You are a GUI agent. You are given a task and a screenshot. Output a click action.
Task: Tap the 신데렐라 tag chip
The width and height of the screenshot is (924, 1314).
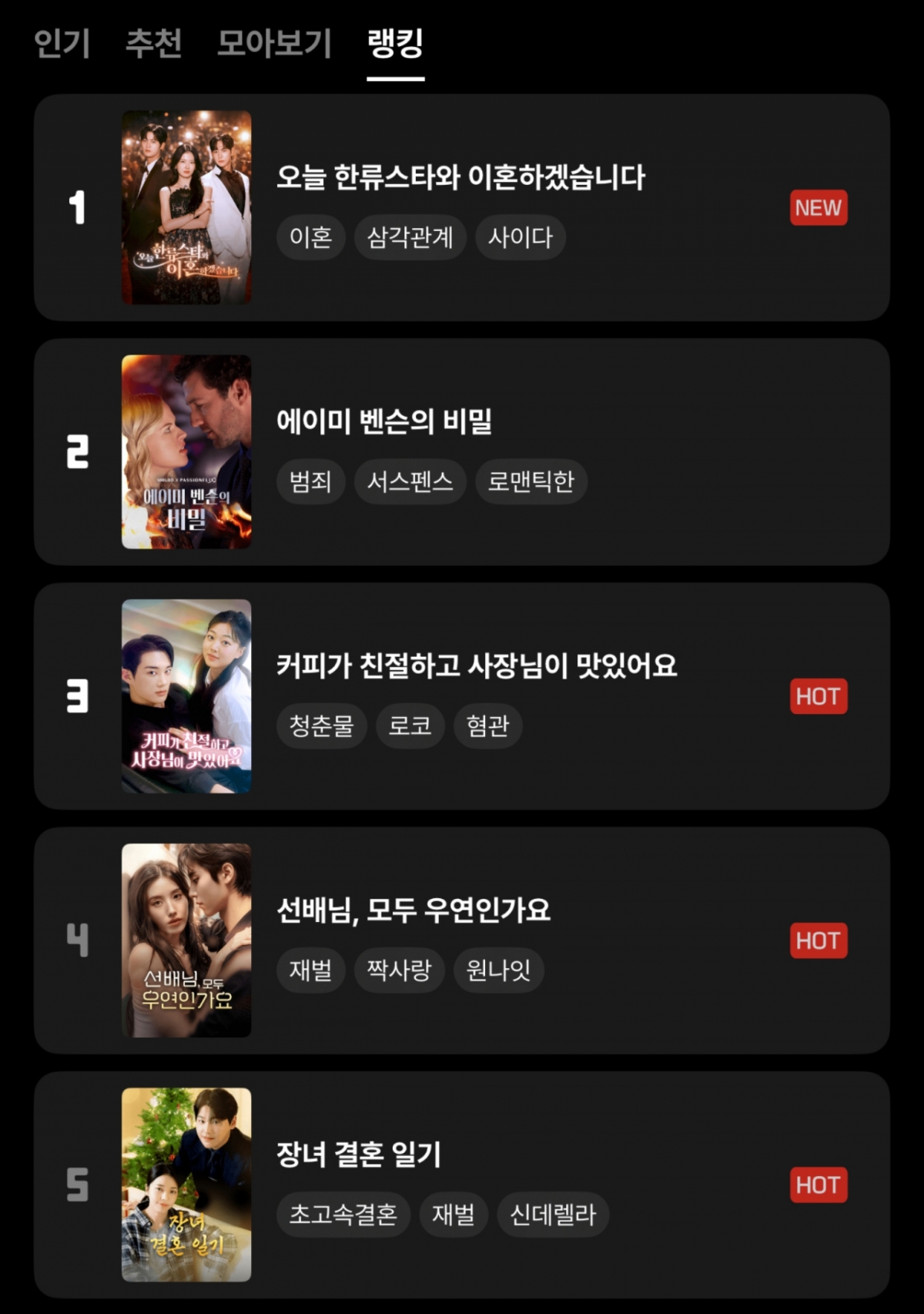(553, 1215)
